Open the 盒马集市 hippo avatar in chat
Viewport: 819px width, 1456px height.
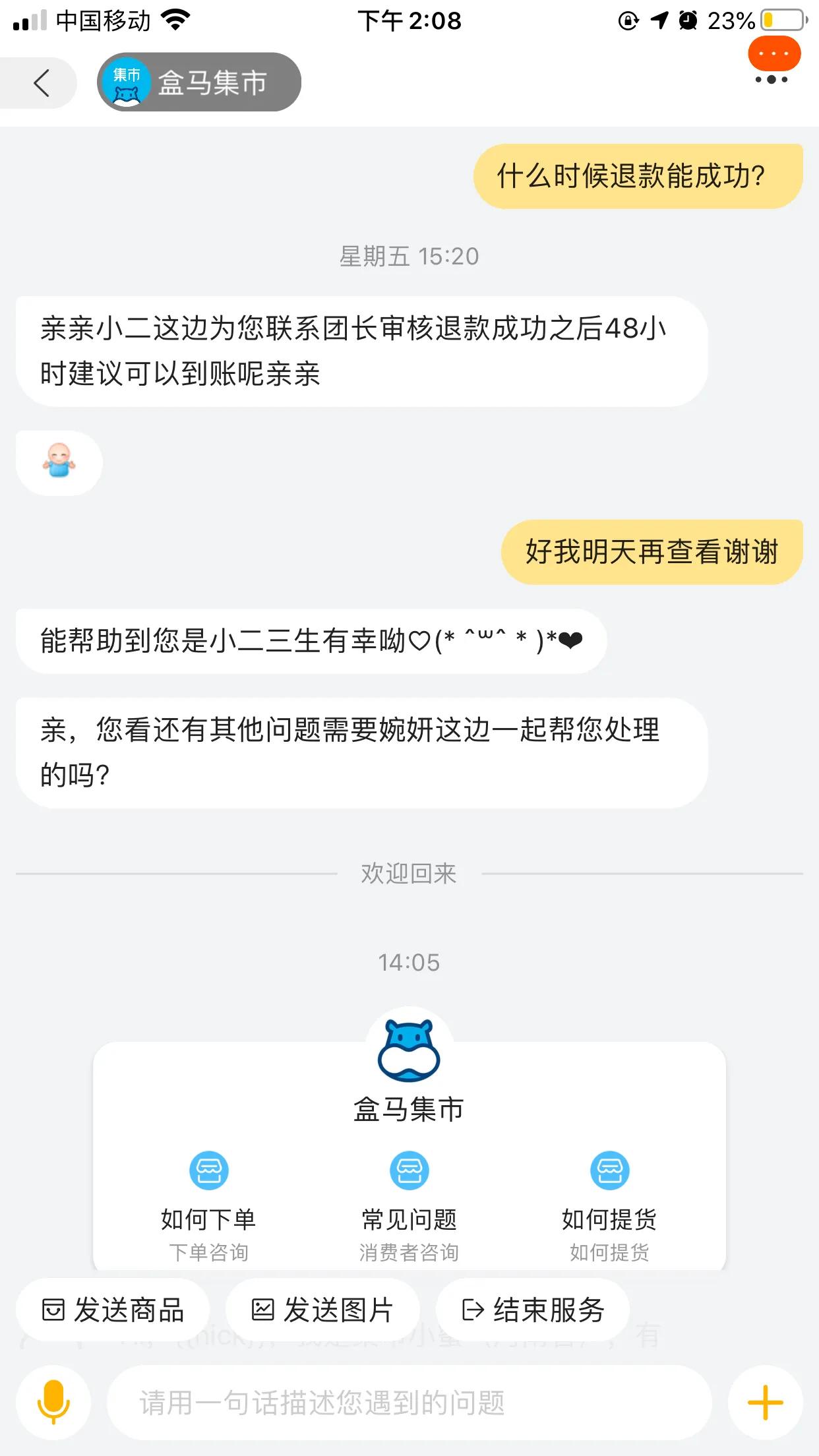(409, 1048)
